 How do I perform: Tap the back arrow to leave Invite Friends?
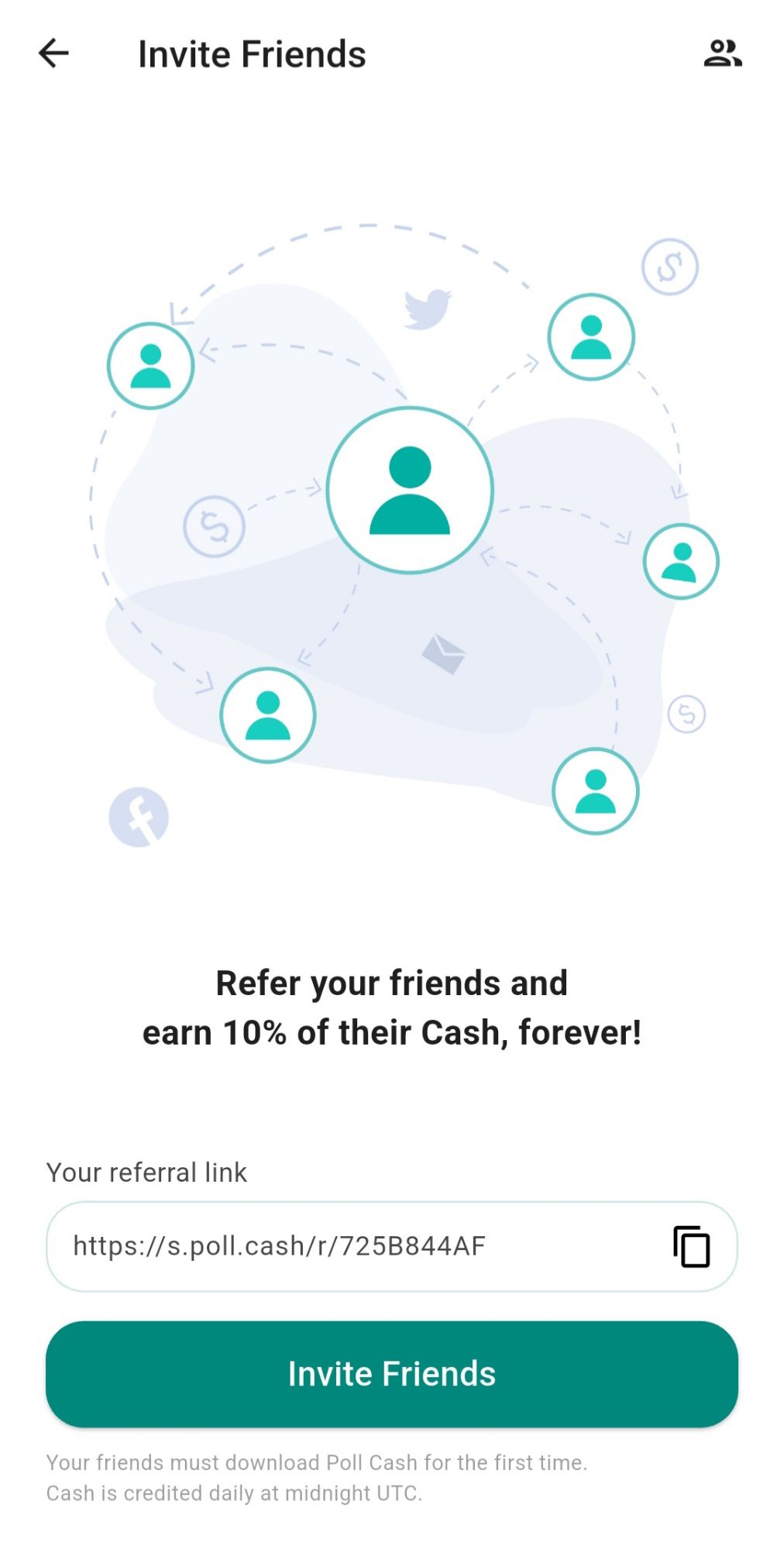coord(53,53)
